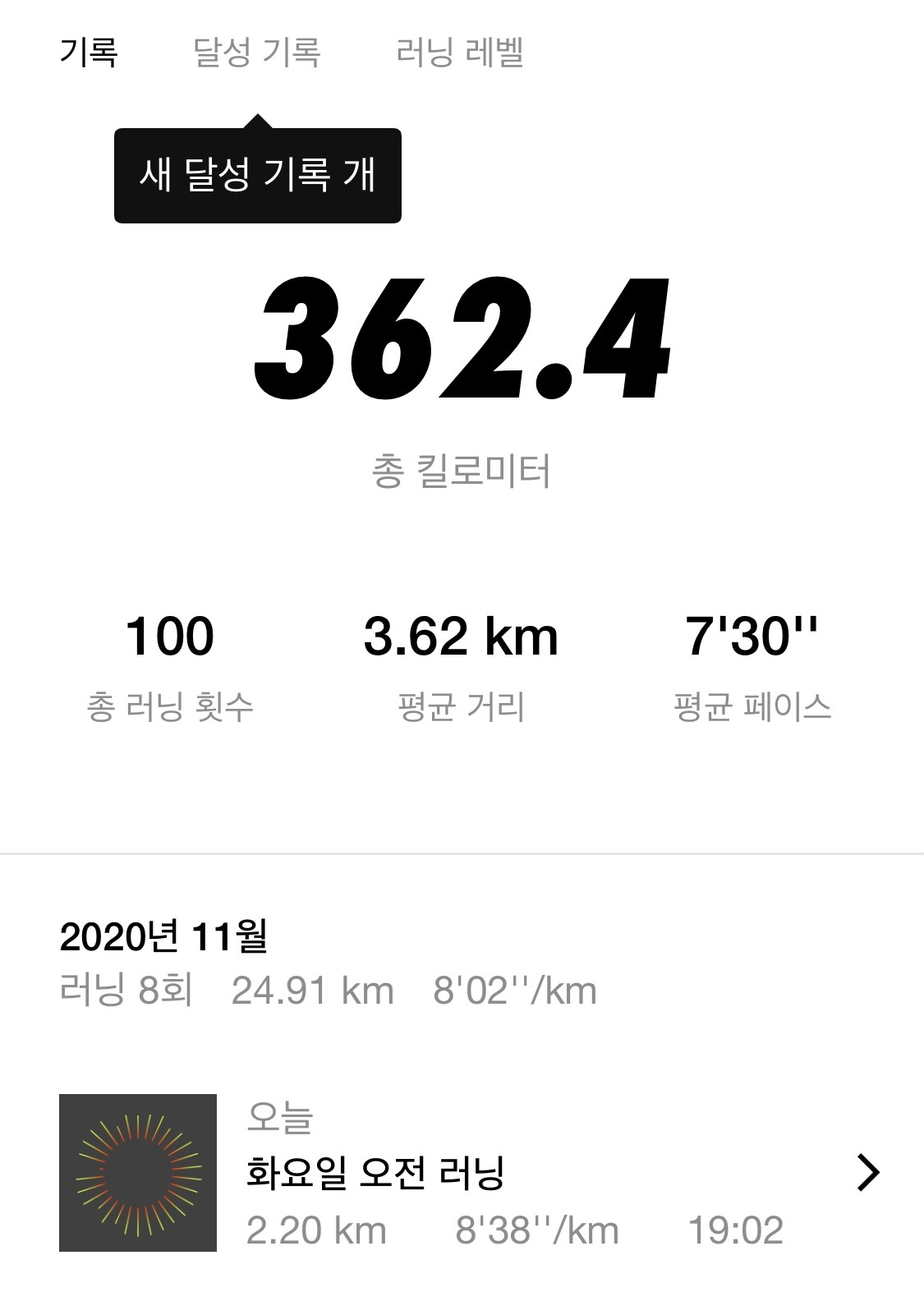Switch to the 기록 tab

[89, 53]
